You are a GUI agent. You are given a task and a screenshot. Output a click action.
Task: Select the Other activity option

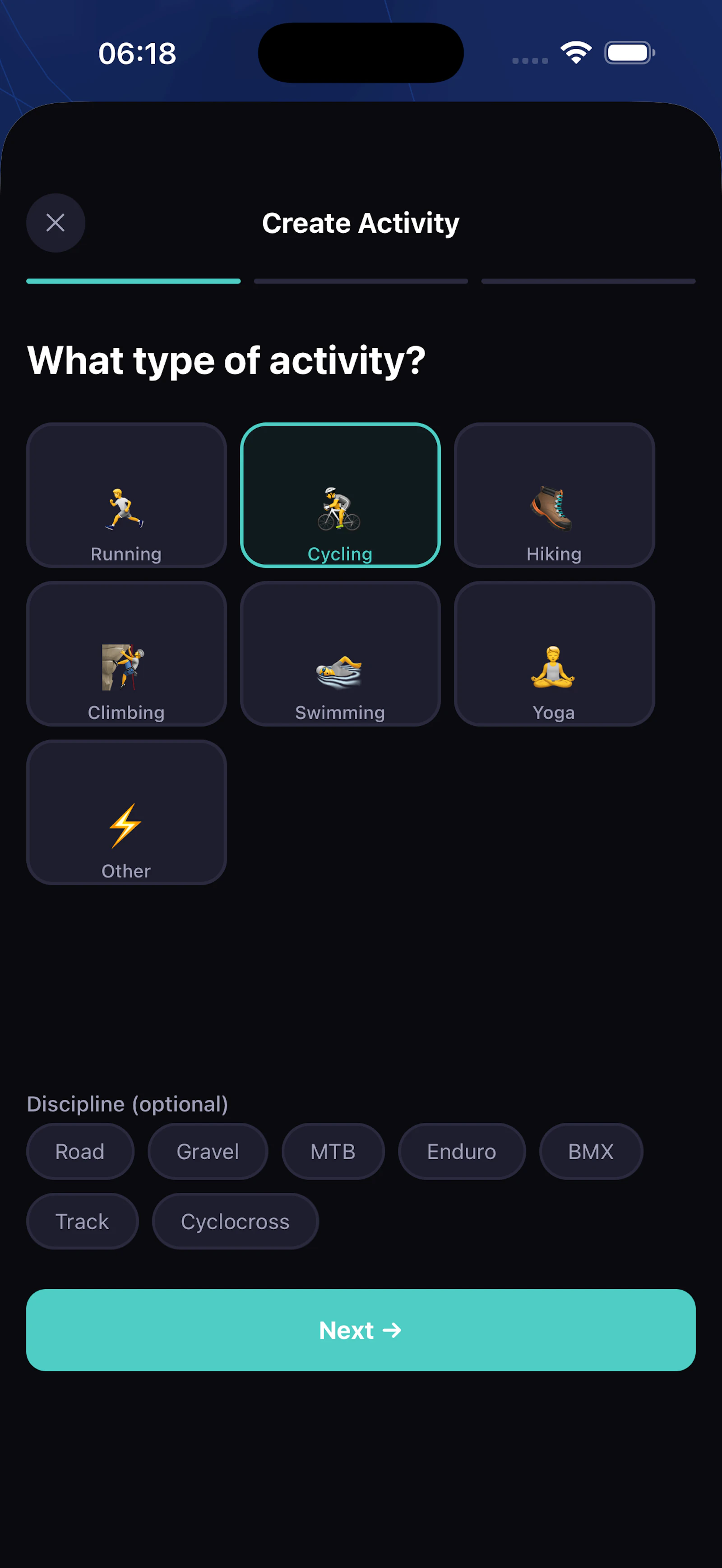(x=127, y=812)
